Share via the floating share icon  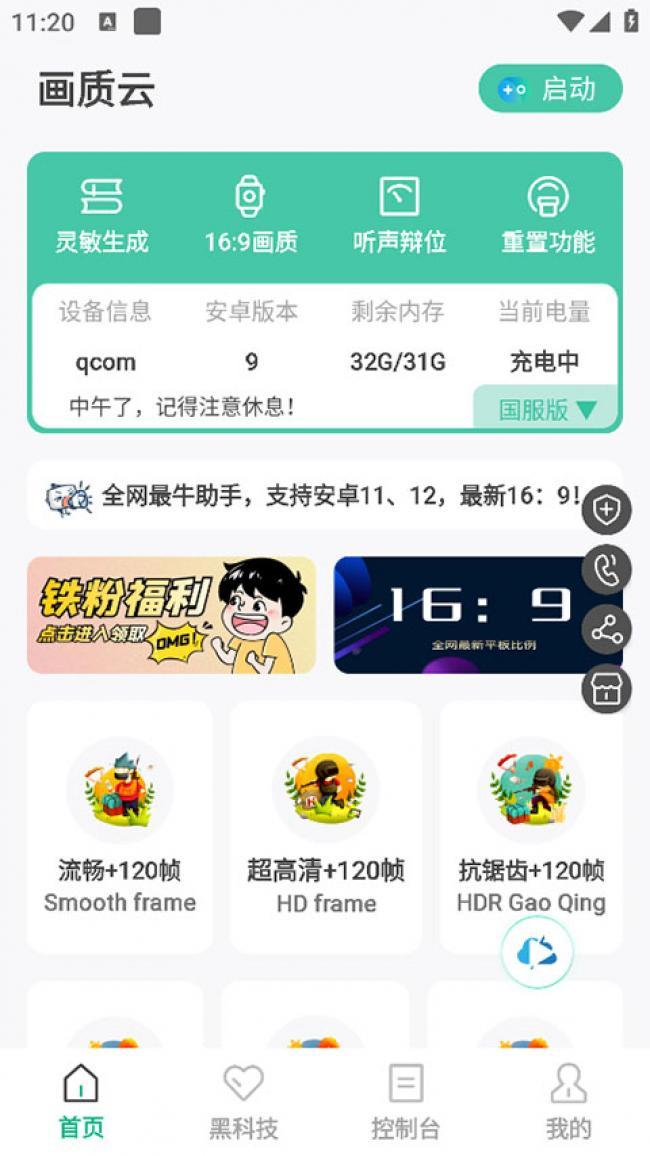(x=606, y=630)
